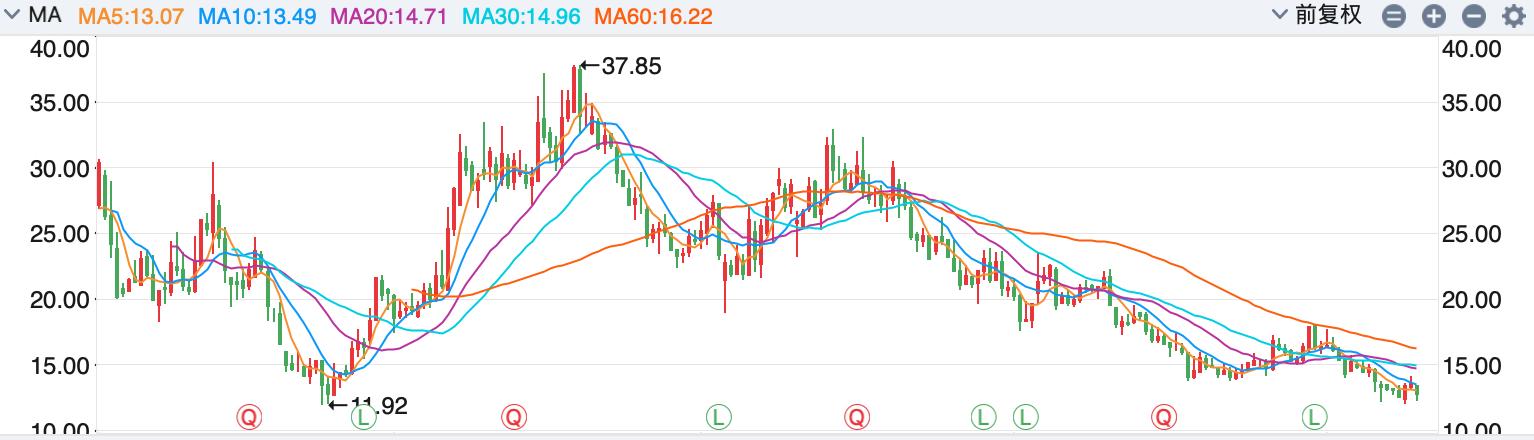The height and width of the screenshot is (440, 1534).
Task: Open chart settings gear
Action: pyautogui.click(x=1512, y=16)
